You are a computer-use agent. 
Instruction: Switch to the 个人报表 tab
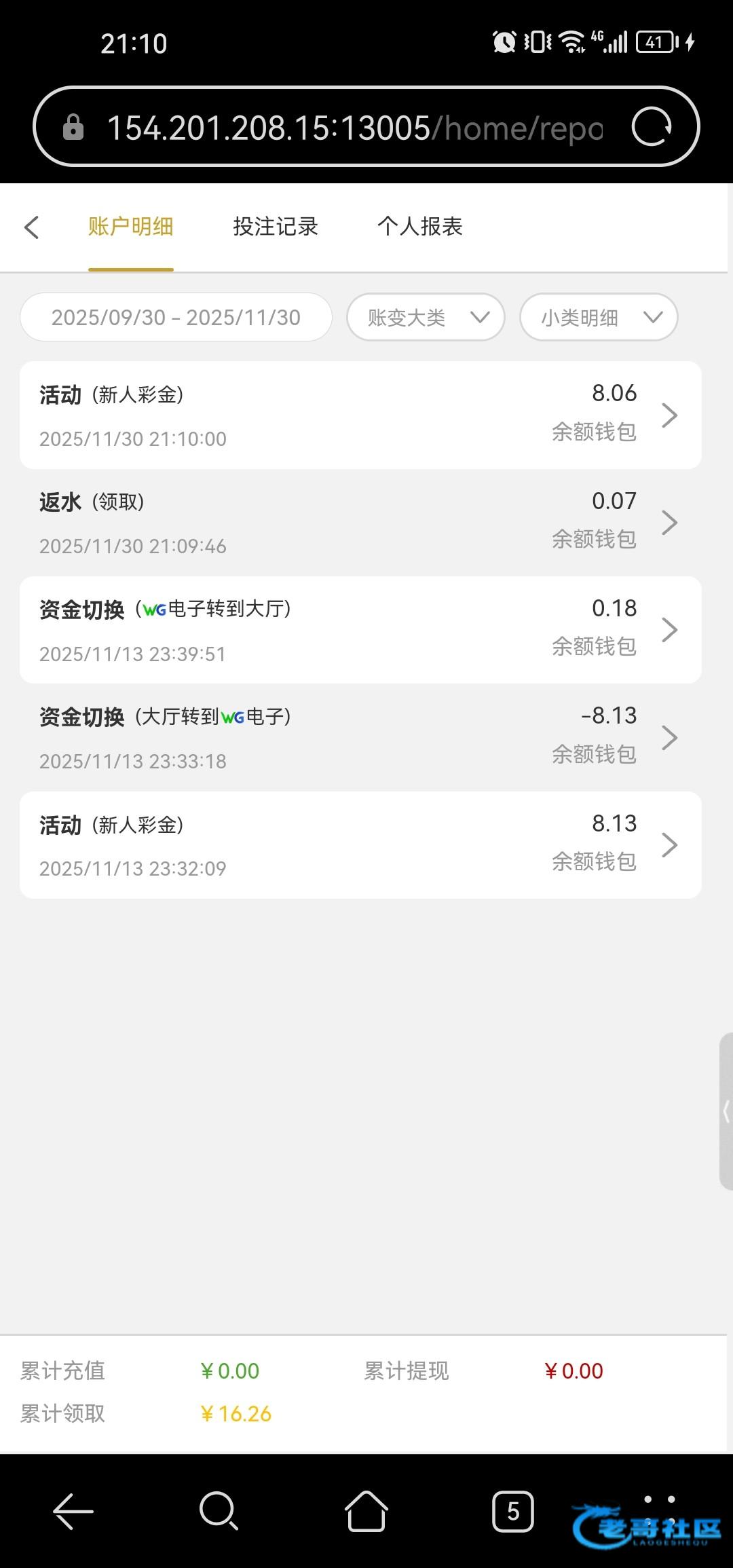coord(420,227)
